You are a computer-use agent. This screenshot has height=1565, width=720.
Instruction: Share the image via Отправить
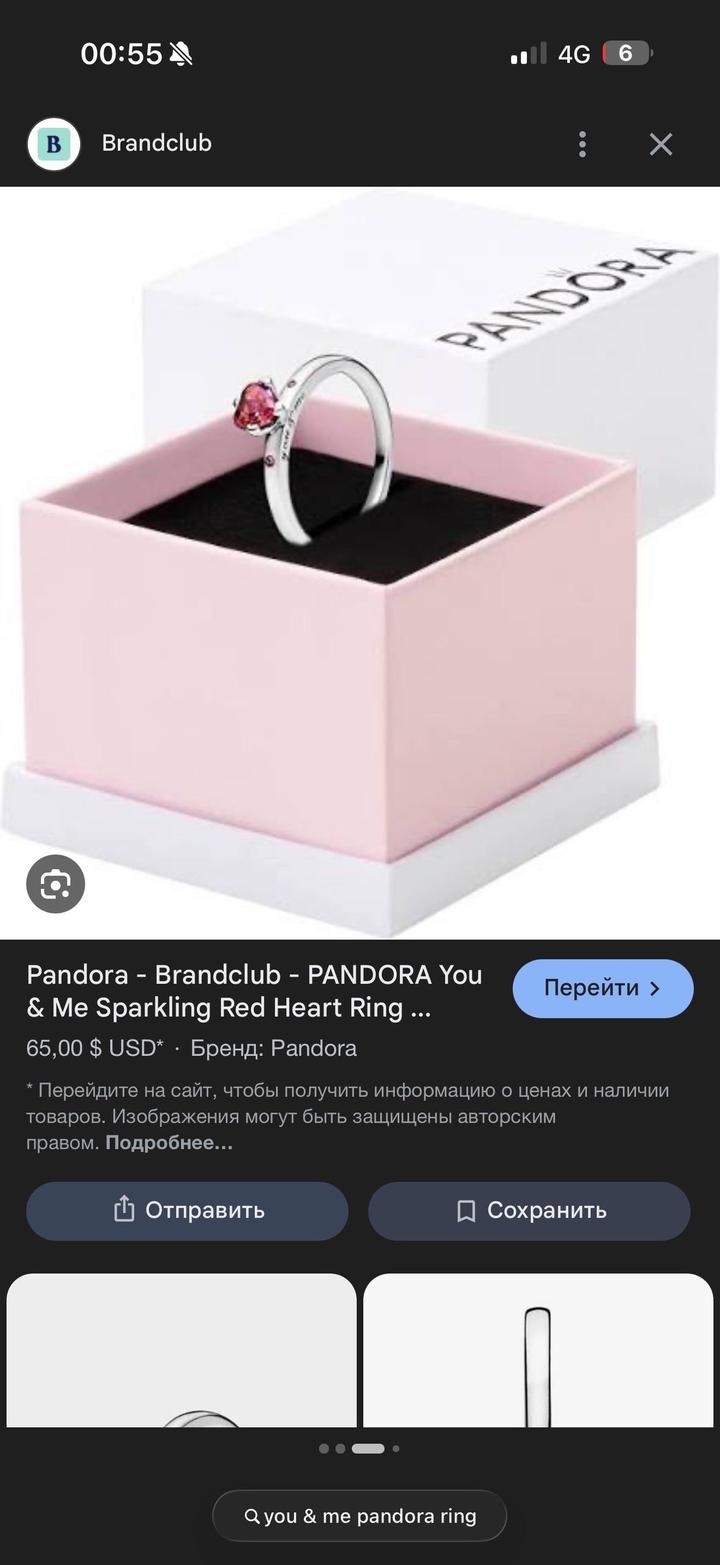(x=187, y=1210)
